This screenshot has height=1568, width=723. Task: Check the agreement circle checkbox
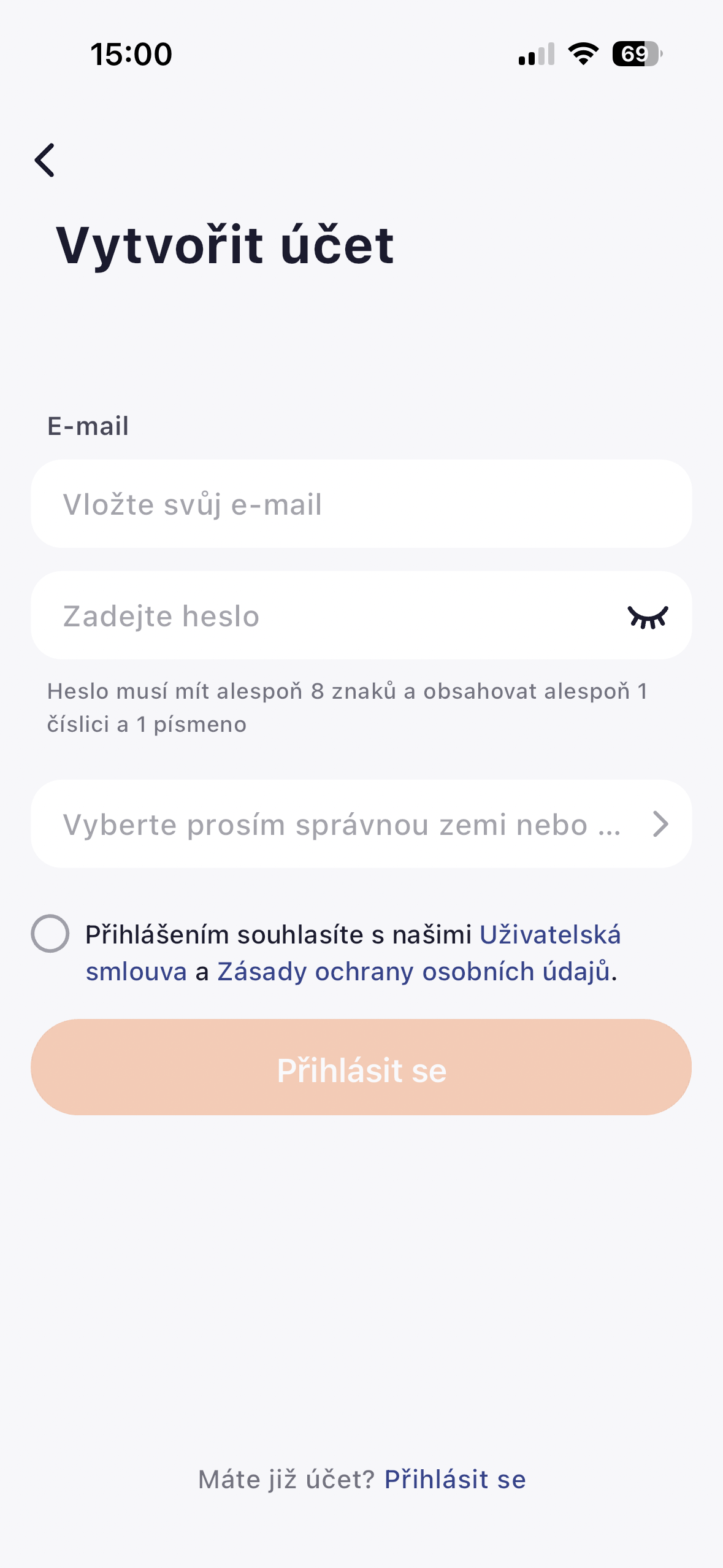pyautogui.click(x=50, y=934)
